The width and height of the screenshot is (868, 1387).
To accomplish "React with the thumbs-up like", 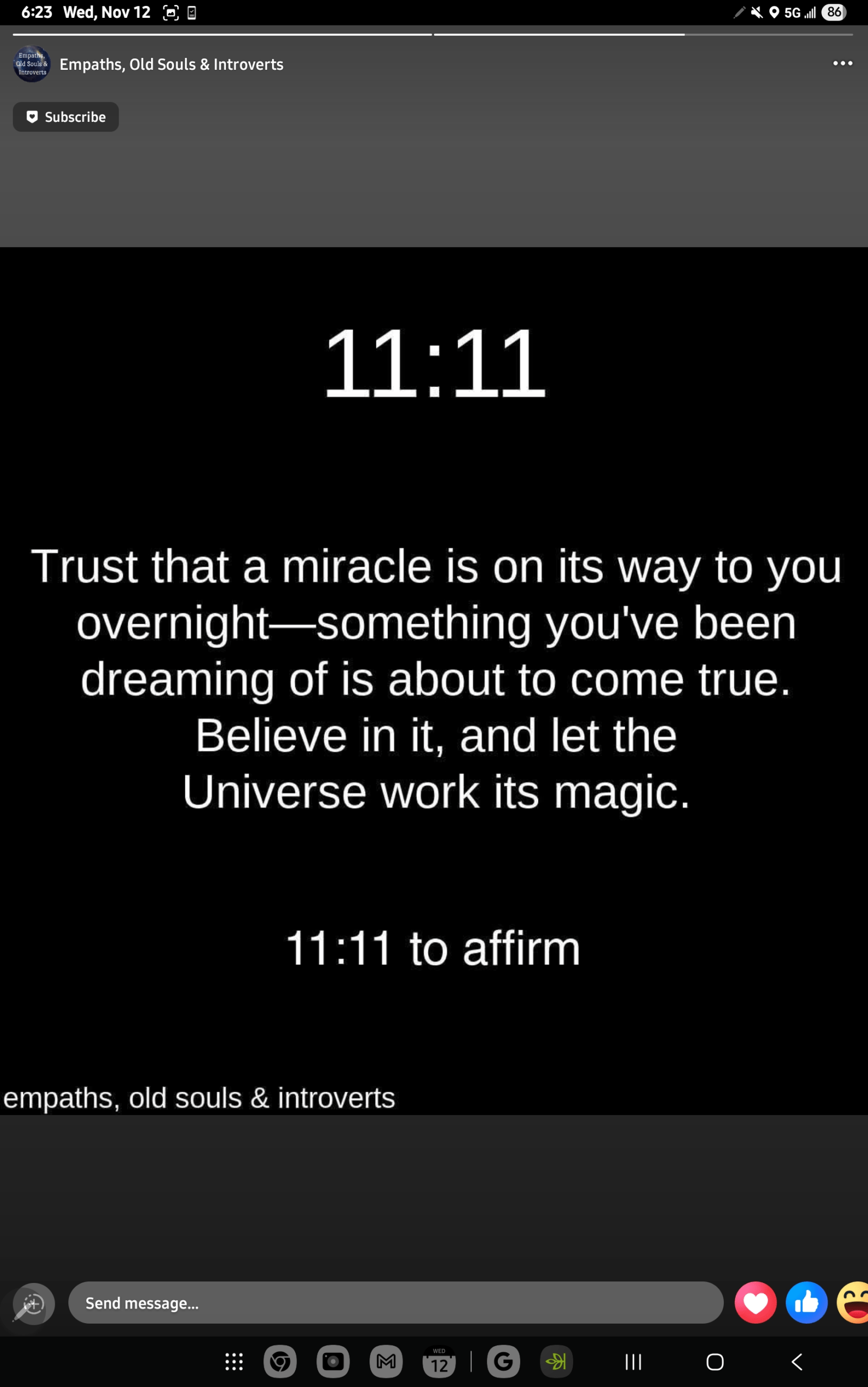I will point(807,1303).
